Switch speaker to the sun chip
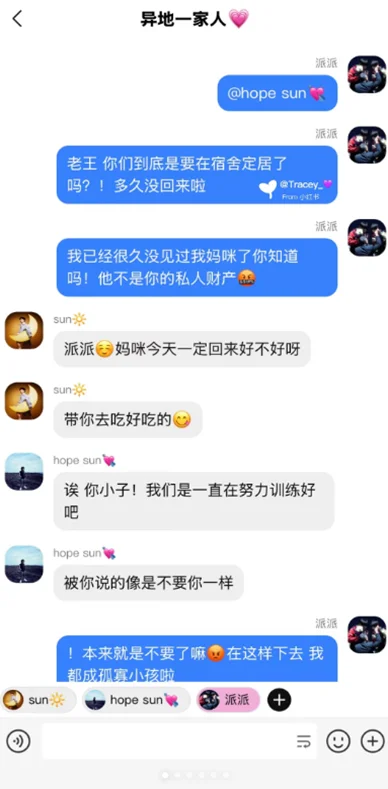388x789 pixels. (38, 700)
